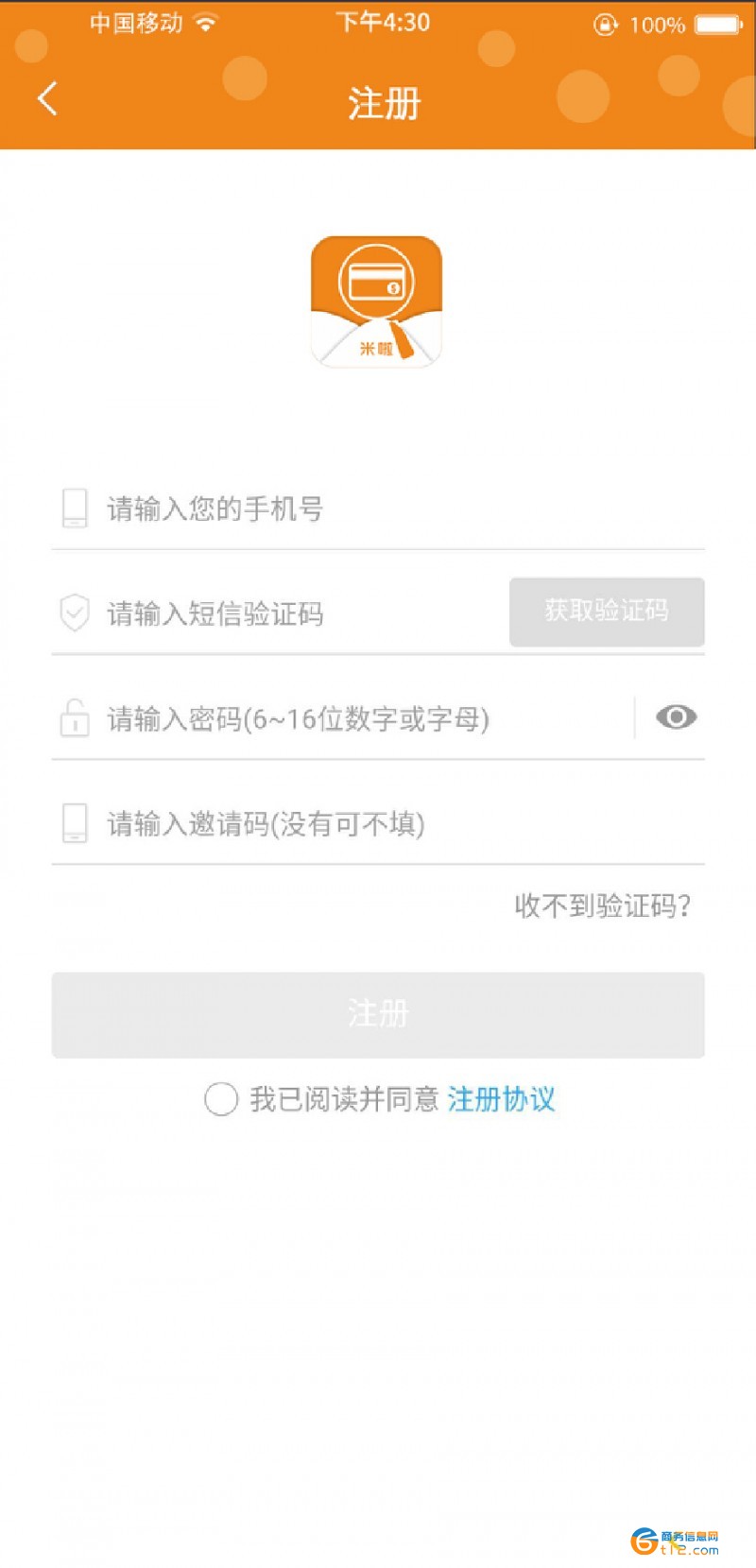Focus the SMS verification code field
The width and height of the screenshot is (756, 1568).
280,613
